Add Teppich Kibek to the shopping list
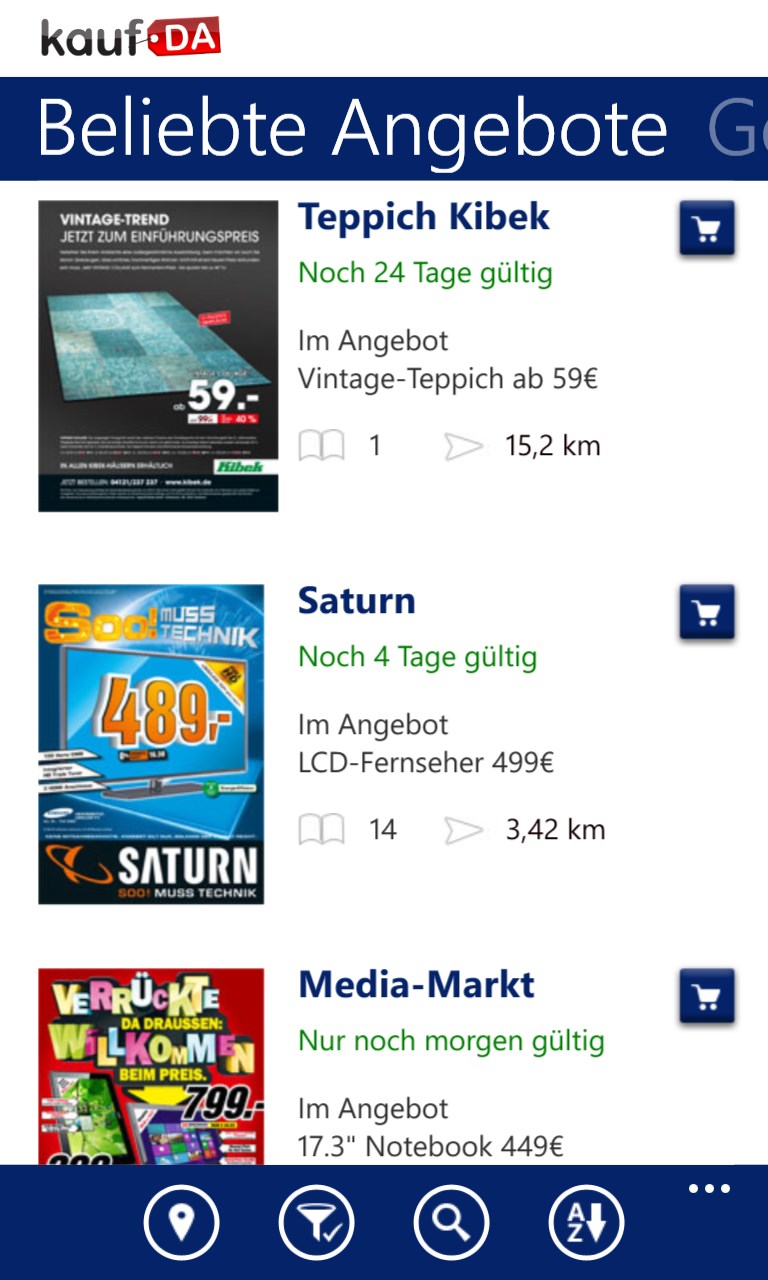Image resolution: width=768 pixels, height=1280 pixels. [707, 229]
